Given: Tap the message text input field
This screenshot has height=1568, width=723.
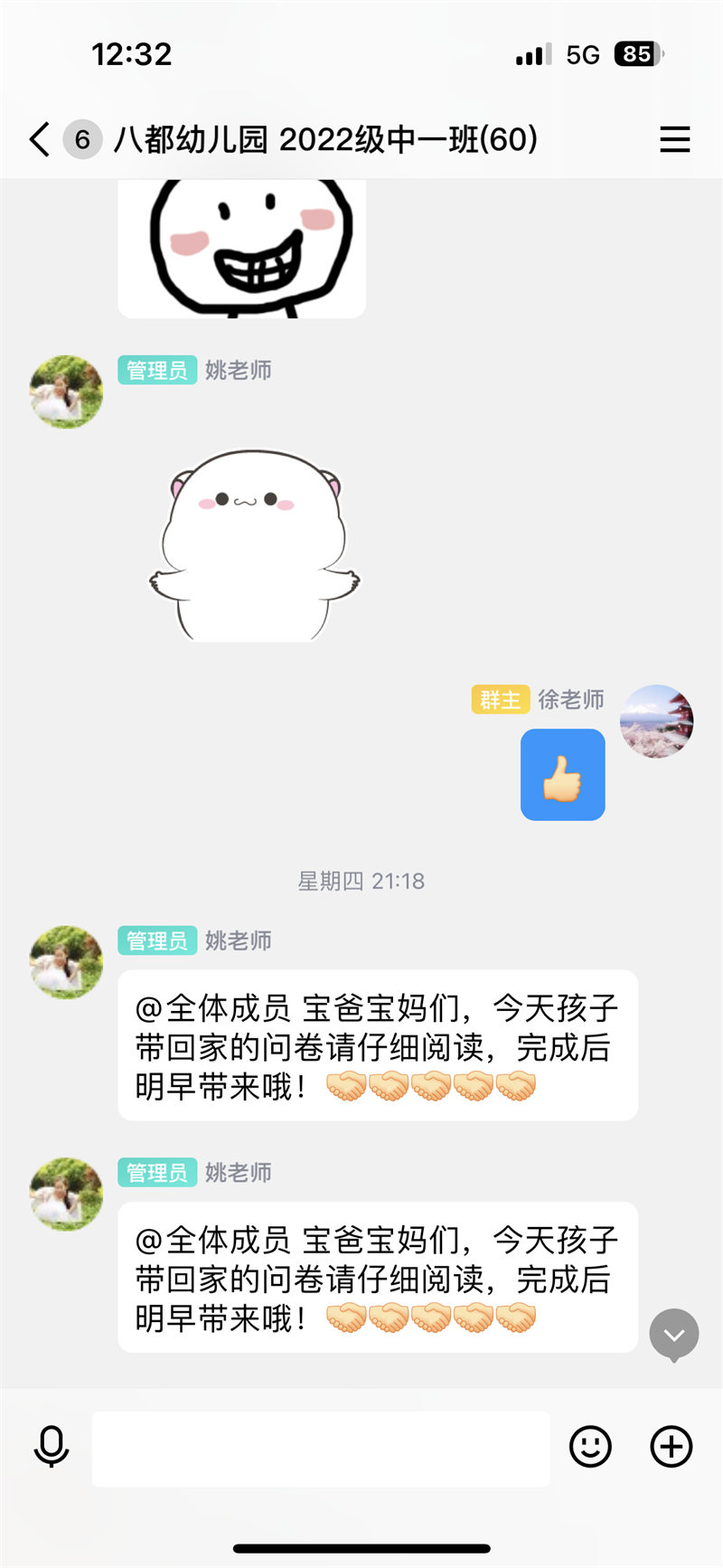Looking at the screenshot, I should click(322, 1447).
